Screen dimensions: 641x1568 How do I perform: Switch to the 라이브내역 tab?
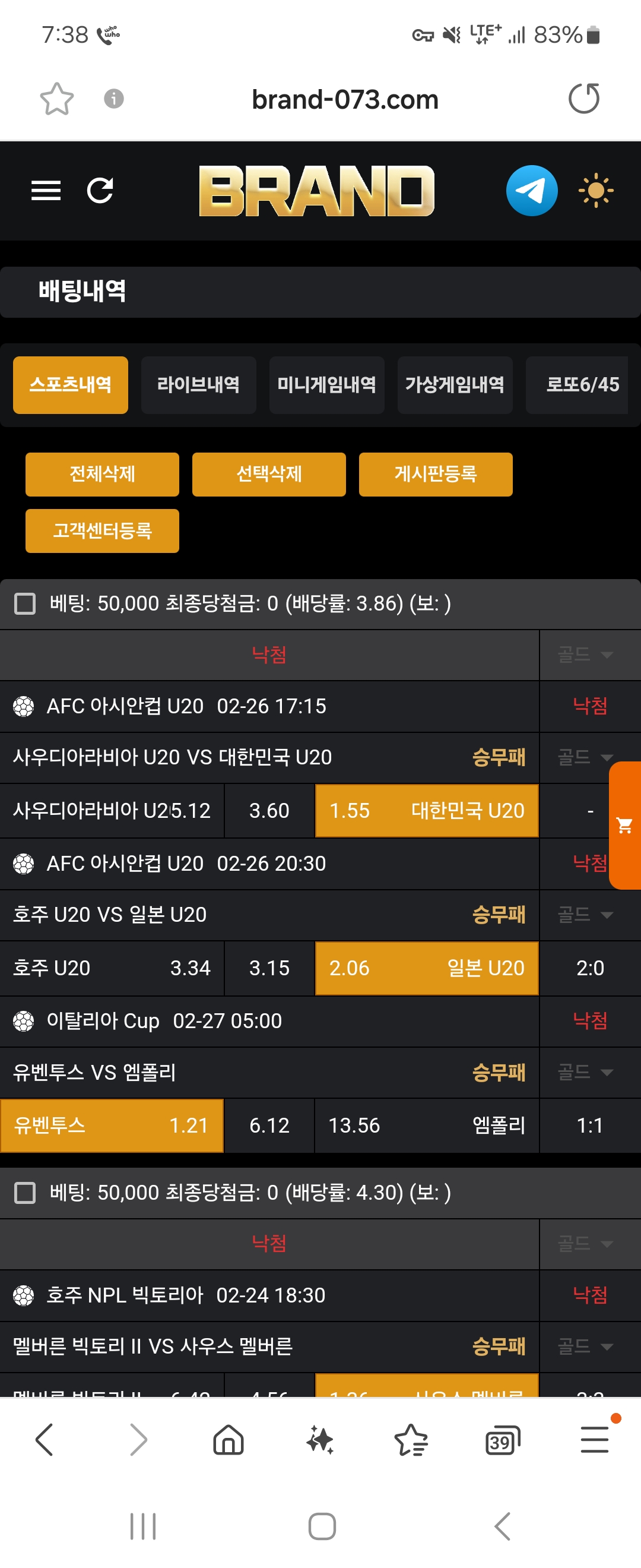[198, 385]
